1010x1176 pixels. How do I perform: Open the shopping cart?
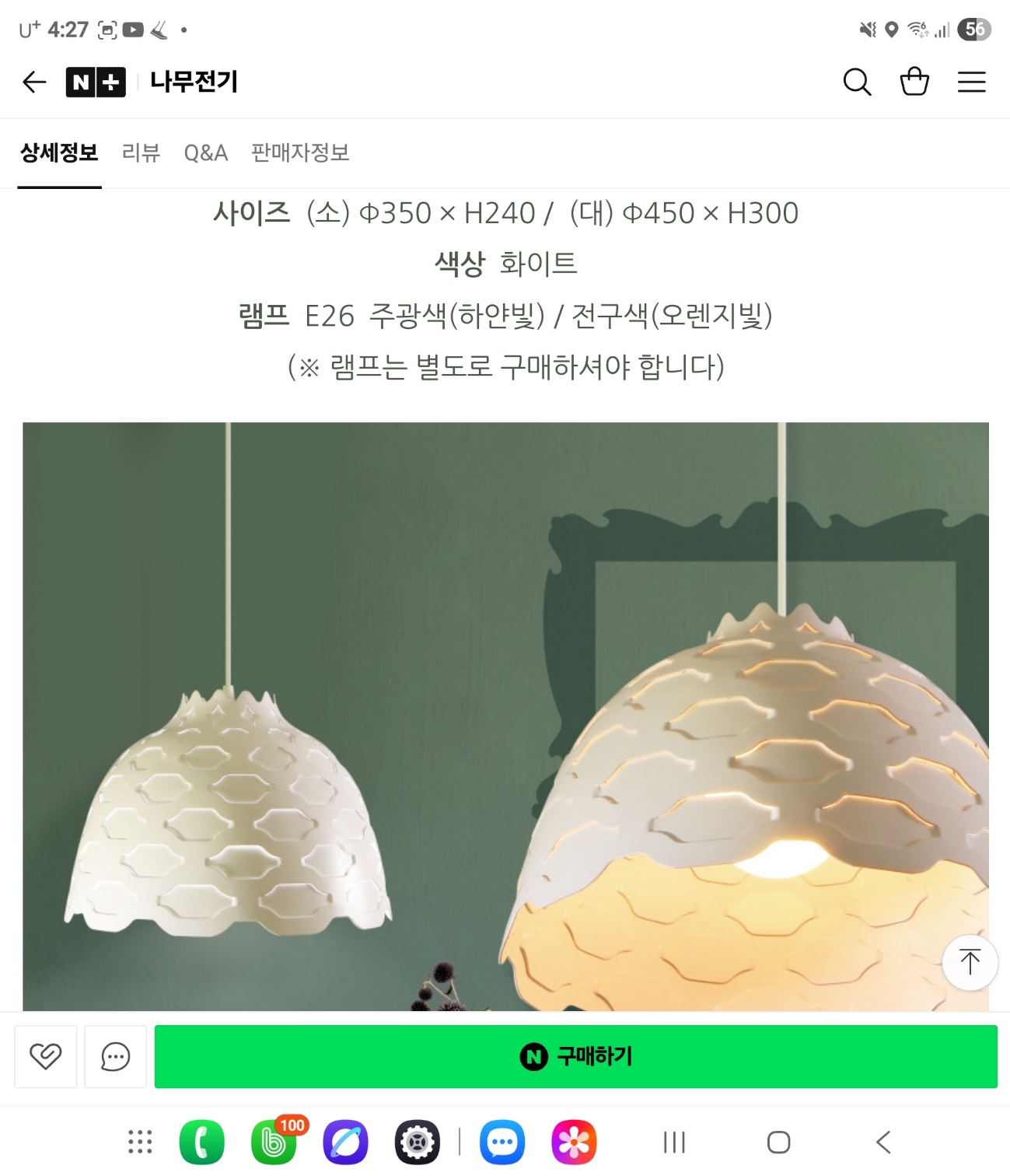[x=914, y=82]
